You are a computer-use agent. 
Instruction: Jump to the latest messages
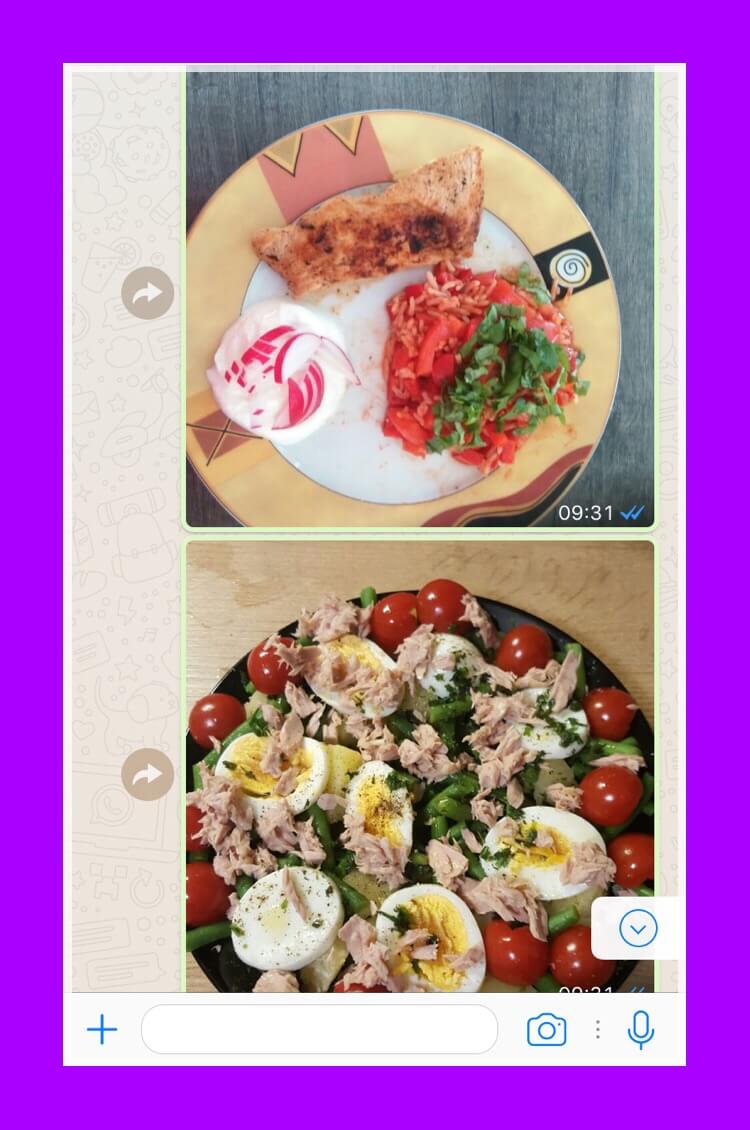tap(638, 929)
